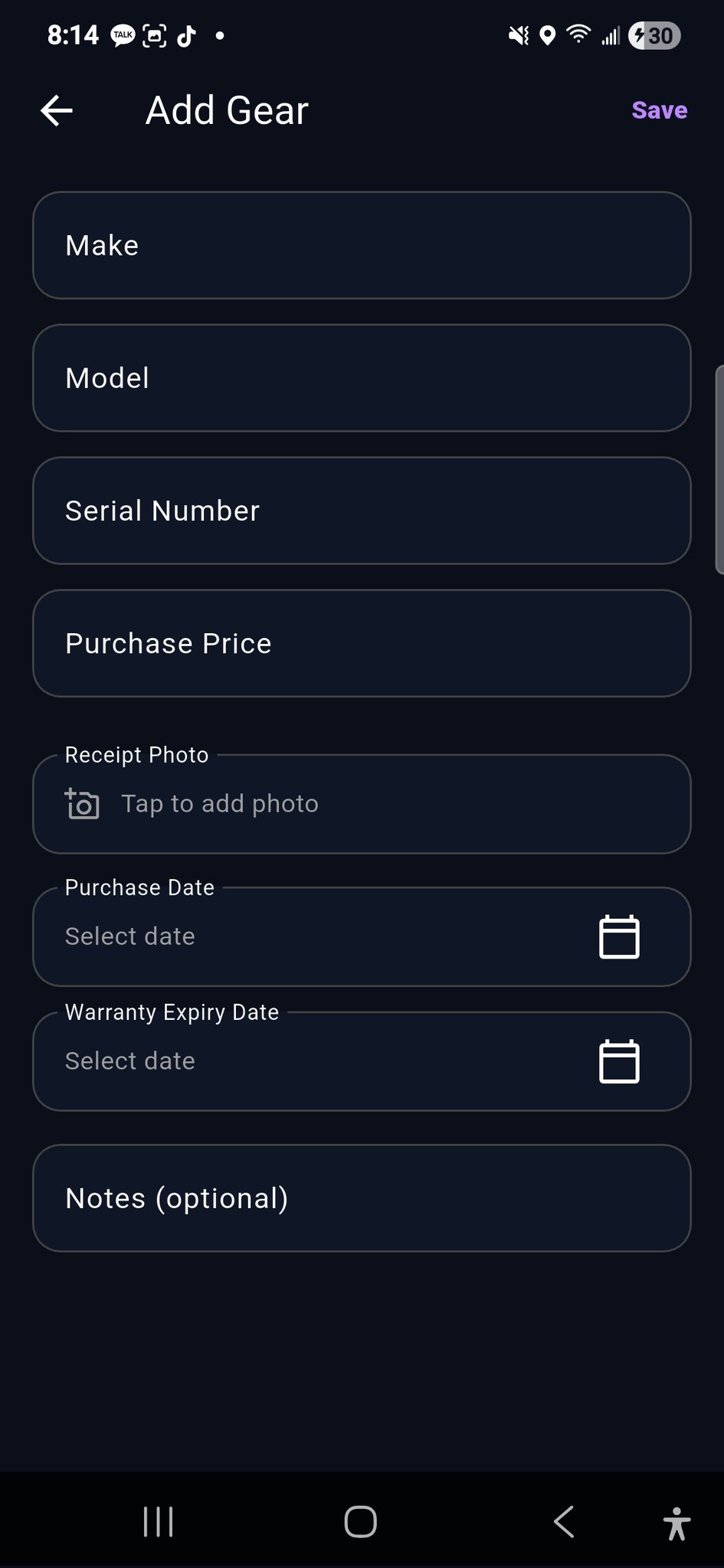Tap the Purchase Price field
724x1568 pixels.
point(362,643)
